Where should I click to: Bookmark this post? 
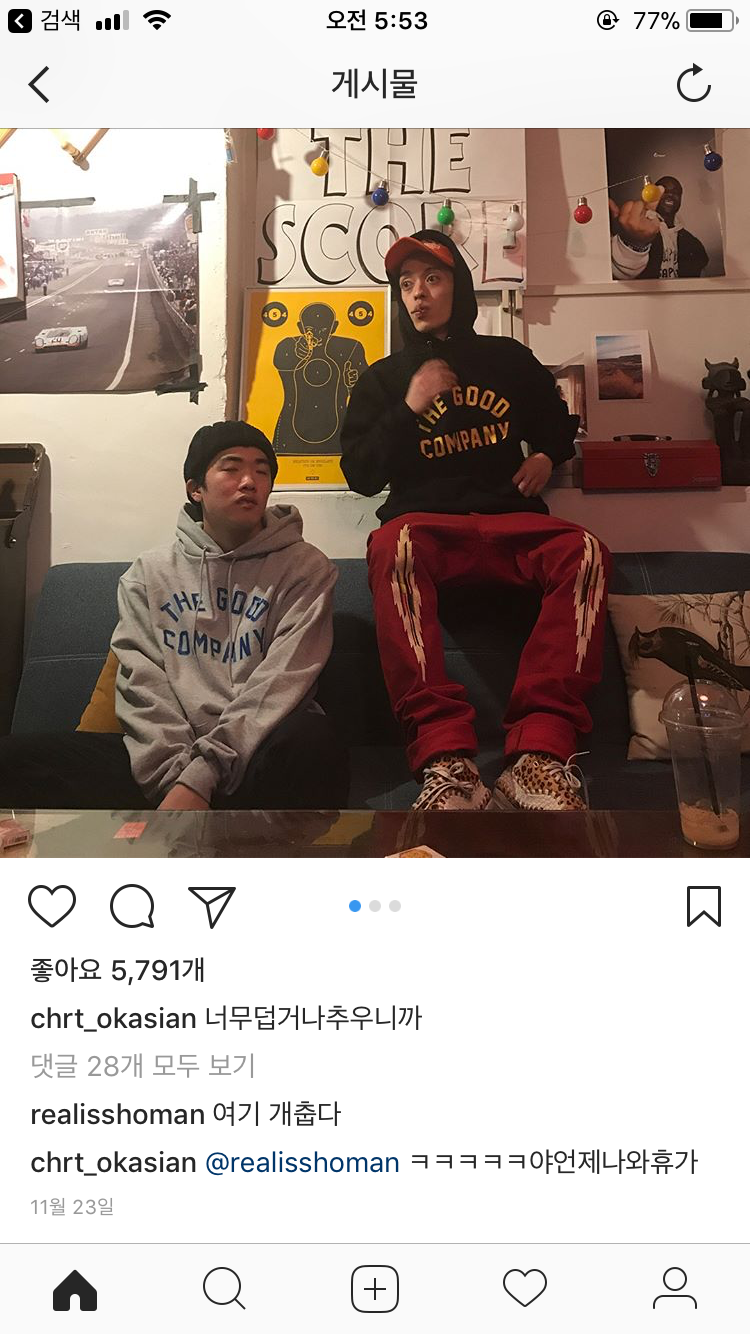(x=704, y=906)
